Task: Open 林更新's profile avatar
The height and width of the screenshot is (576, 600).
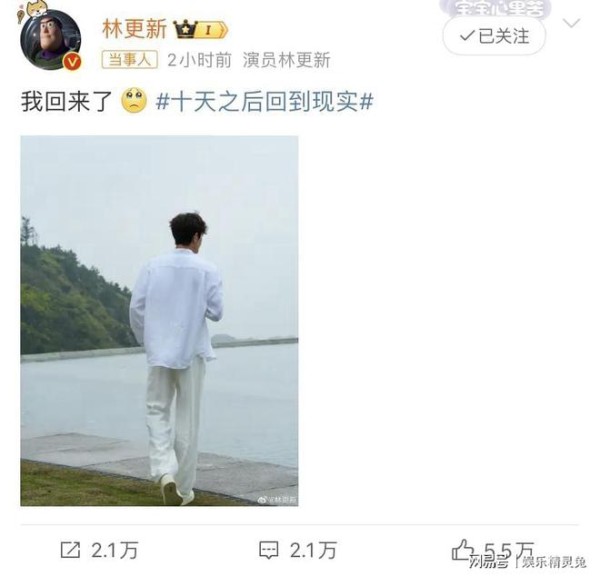Action: pyautogui.click(x=49, y=41)
